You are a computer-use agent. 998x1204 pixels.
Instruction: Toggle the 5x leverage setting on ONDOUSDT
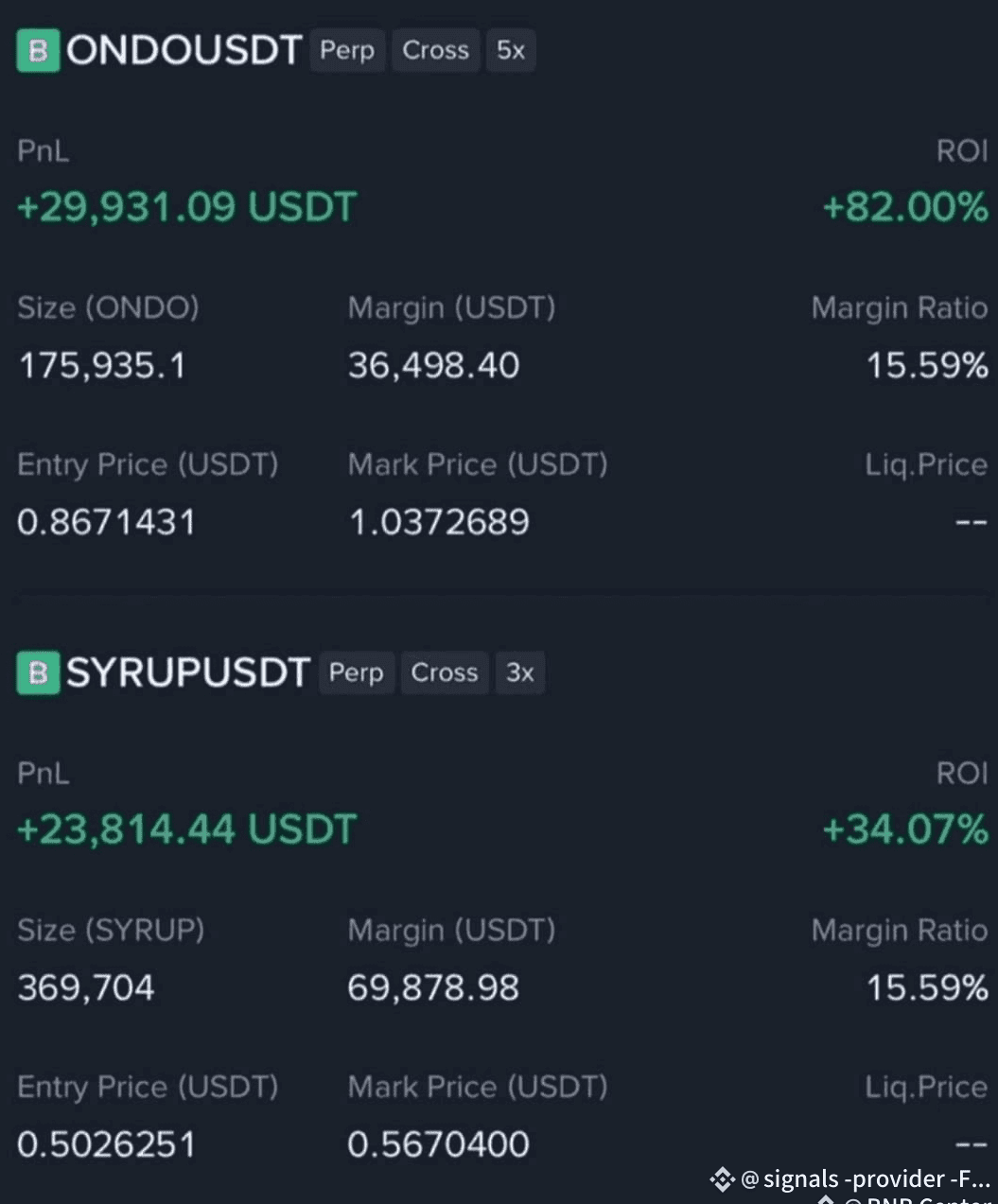pyautogui.click(x=510, y=51)
